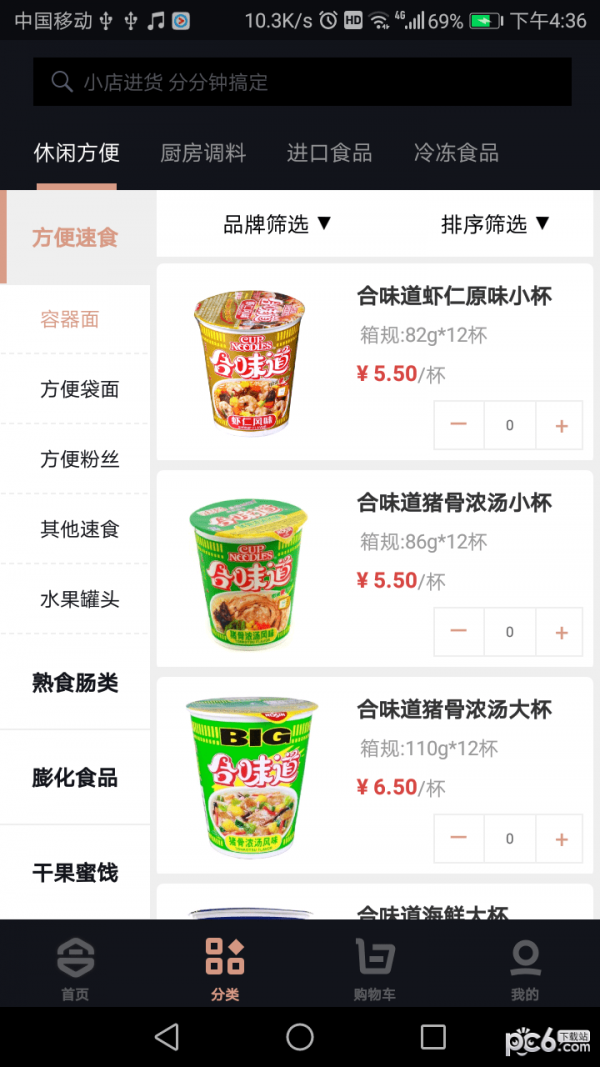Select the 方便袋面 subcategory
The image size is (600, 1067).
click(79, 389)
